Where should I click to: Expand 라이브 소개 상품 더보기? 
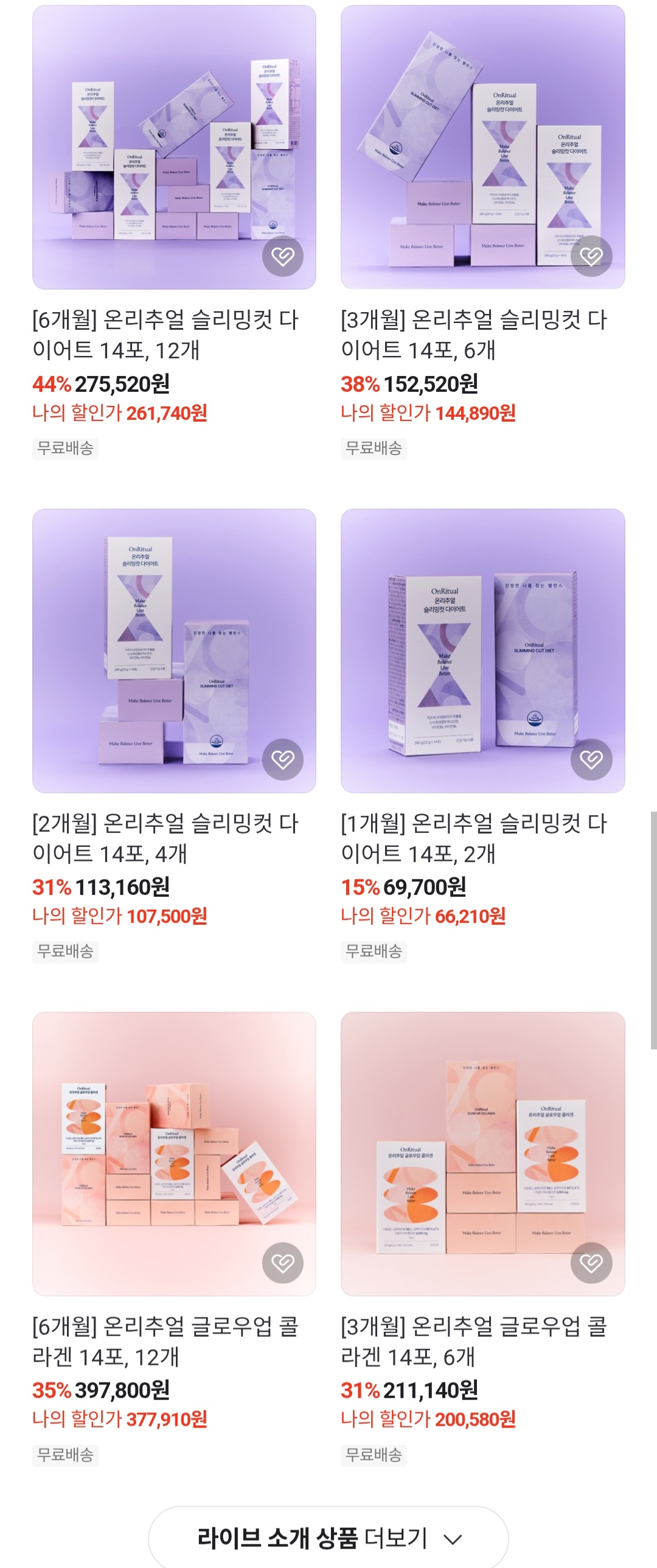pos(328,1538)
